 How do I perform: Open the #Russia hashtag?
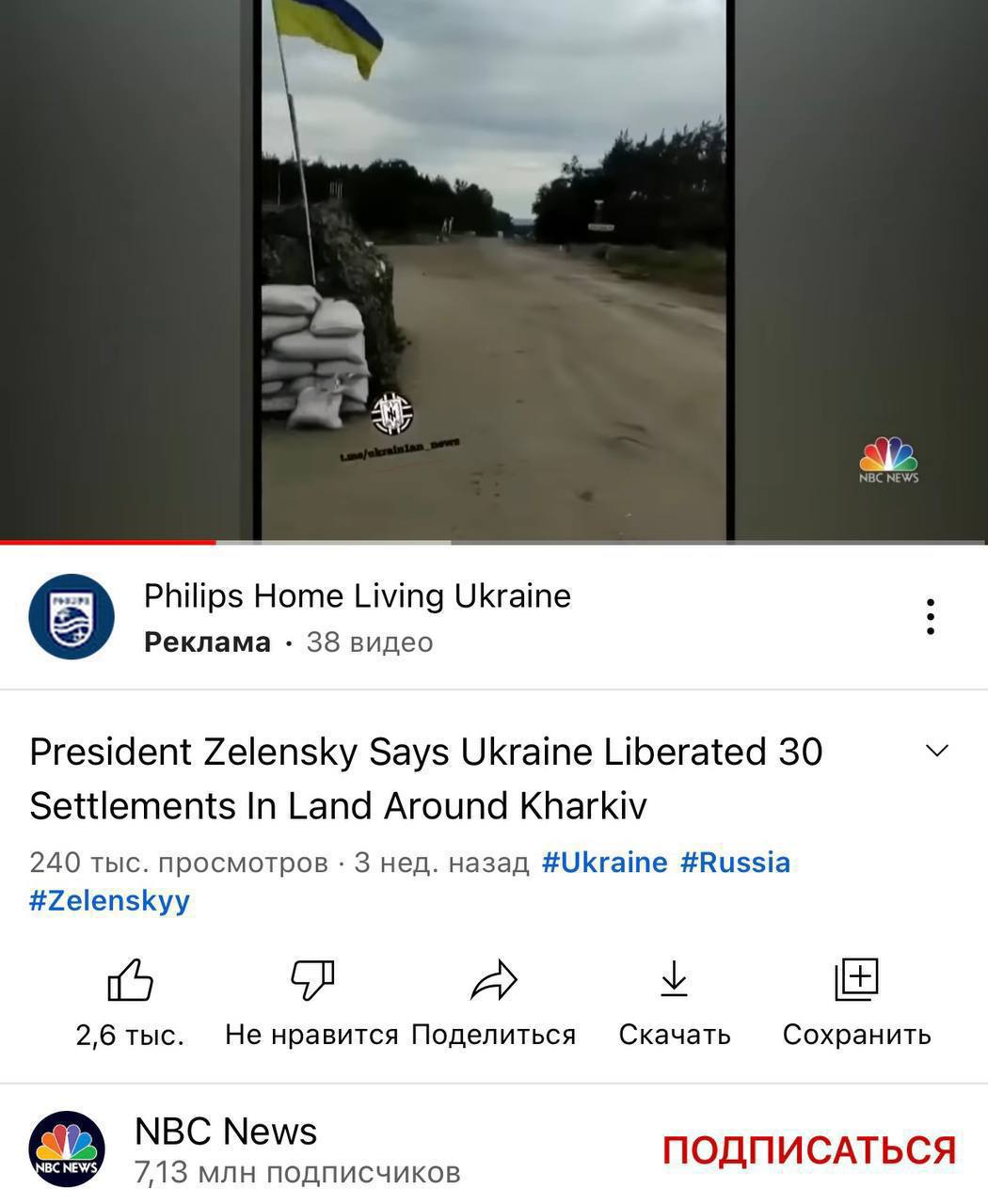click(735, 863)
